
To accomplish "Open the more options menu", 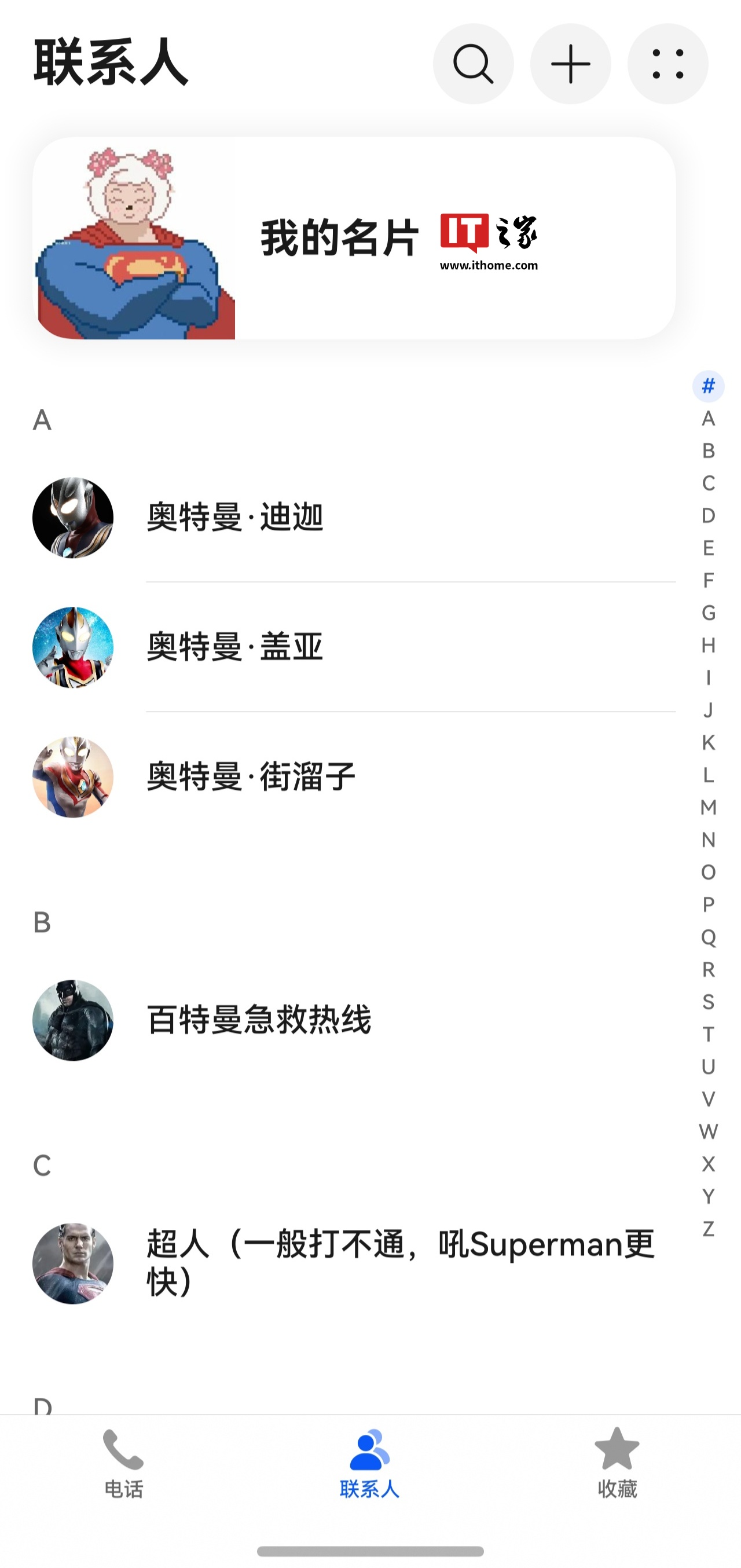I will pos(667,64).
